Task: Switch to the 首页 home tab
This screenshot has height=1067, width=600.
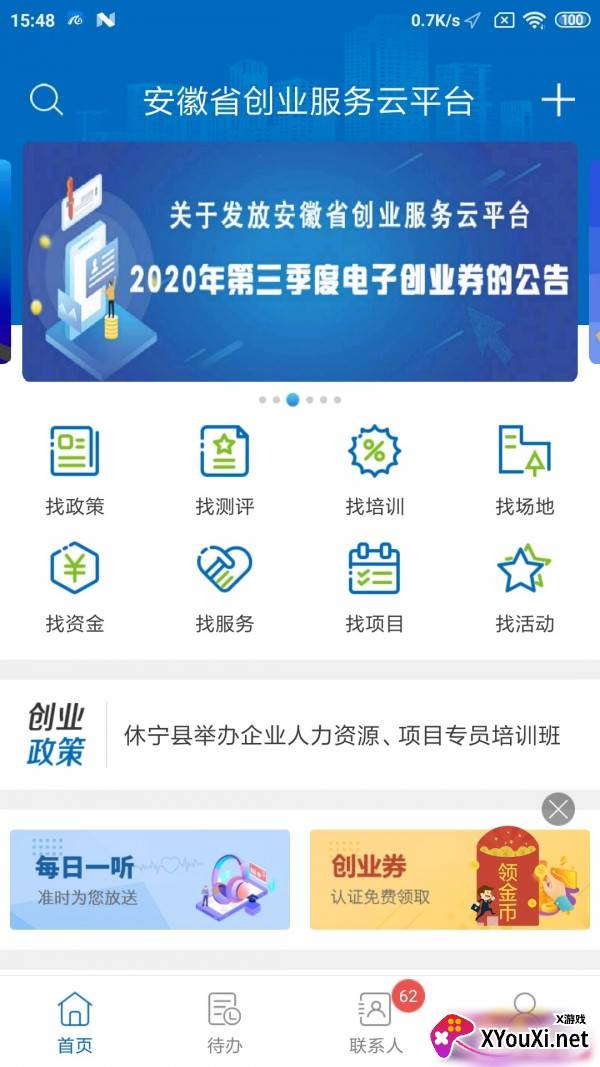Action: coord(75,1022)
